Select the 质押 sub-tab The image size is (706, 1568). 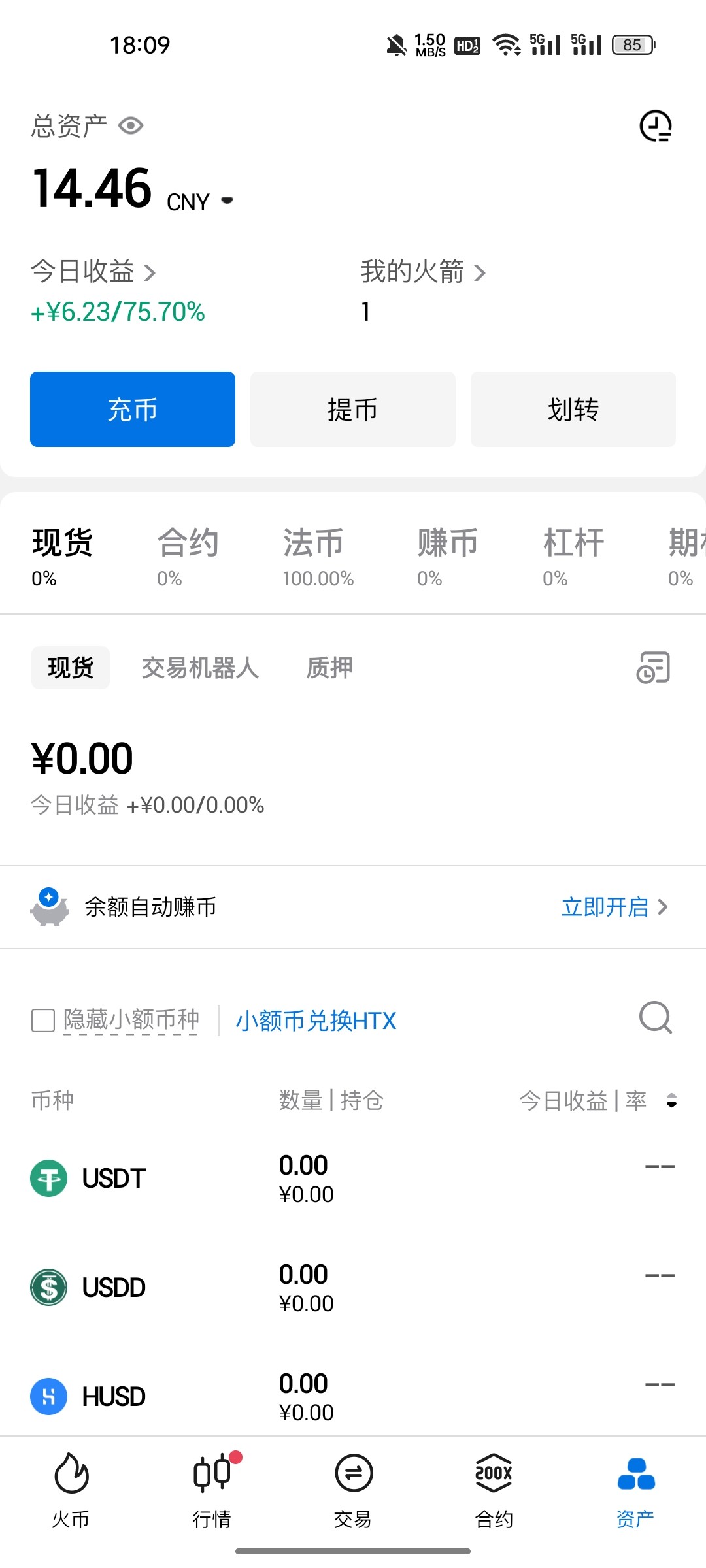coord(329,668)
